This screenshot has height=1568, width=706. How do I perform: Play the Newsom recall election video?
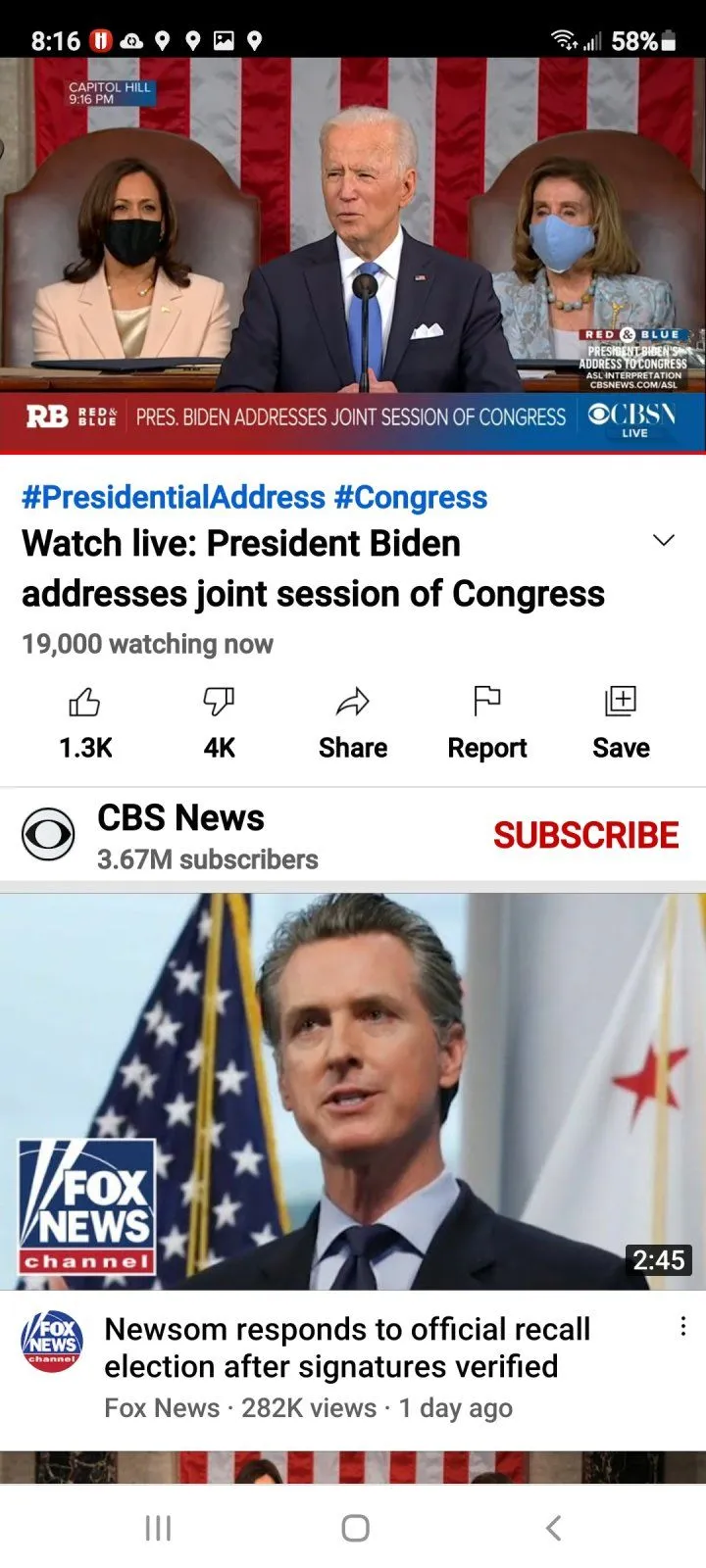353,1090
